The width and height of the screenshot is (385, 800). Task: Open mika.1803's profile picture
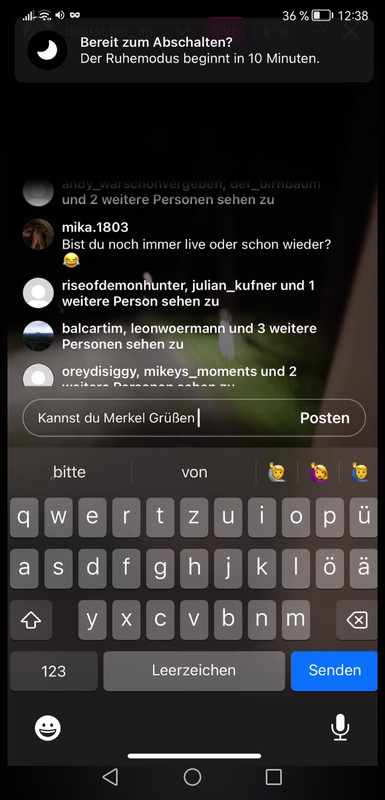coord(38,234)
